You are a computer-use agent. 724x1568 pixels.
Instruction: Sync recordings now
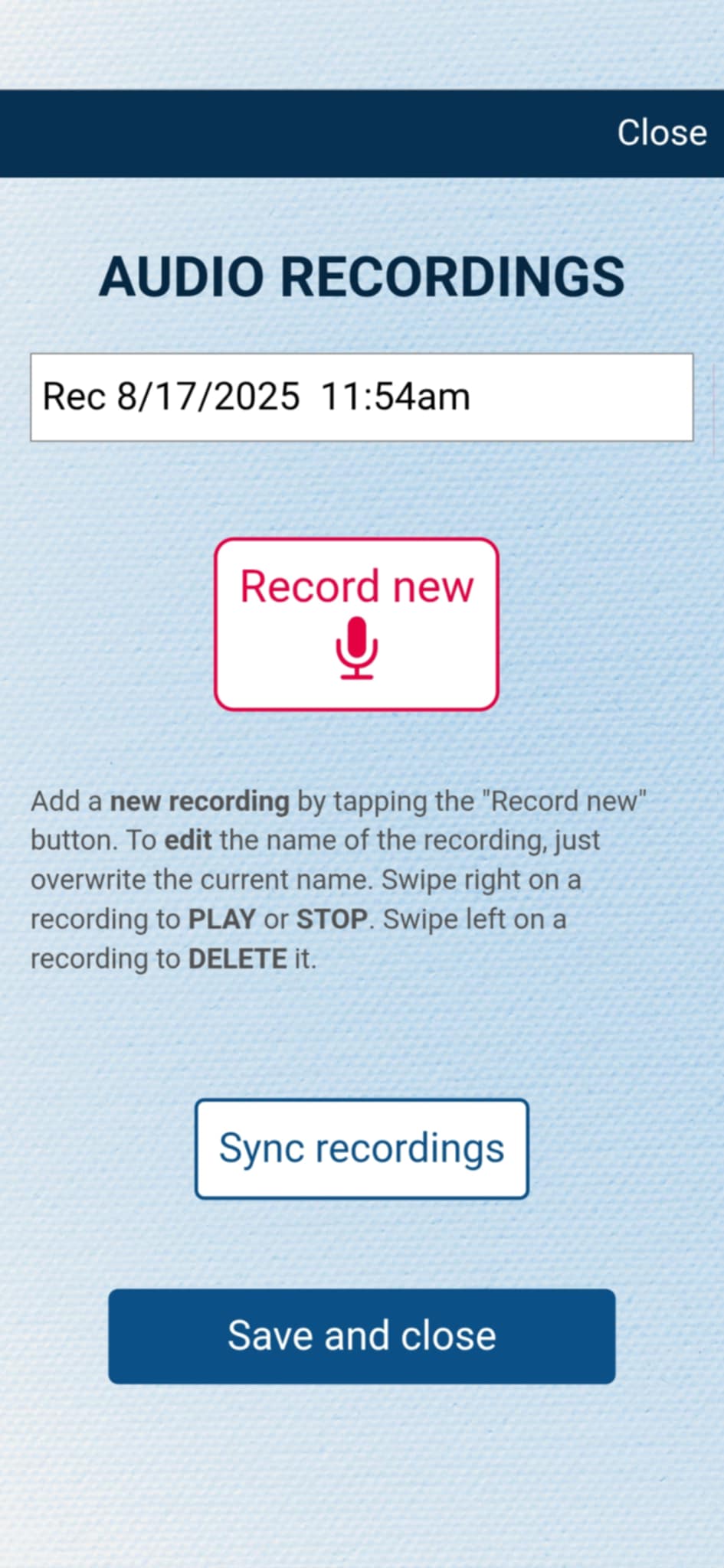362,1148
